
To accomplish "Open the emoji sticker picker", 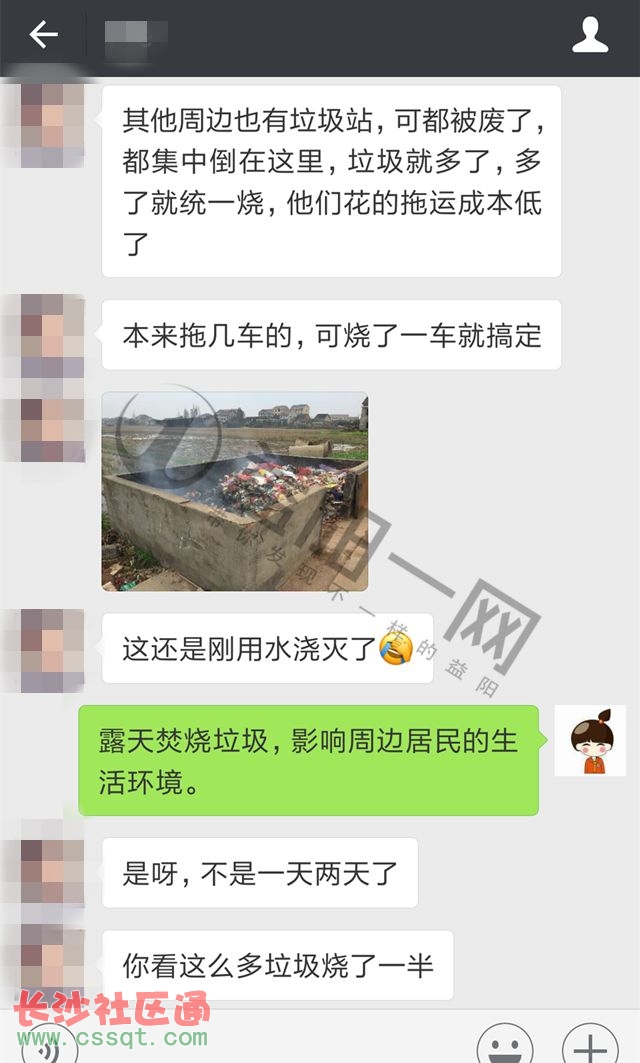I will (x=505, y=1046).
